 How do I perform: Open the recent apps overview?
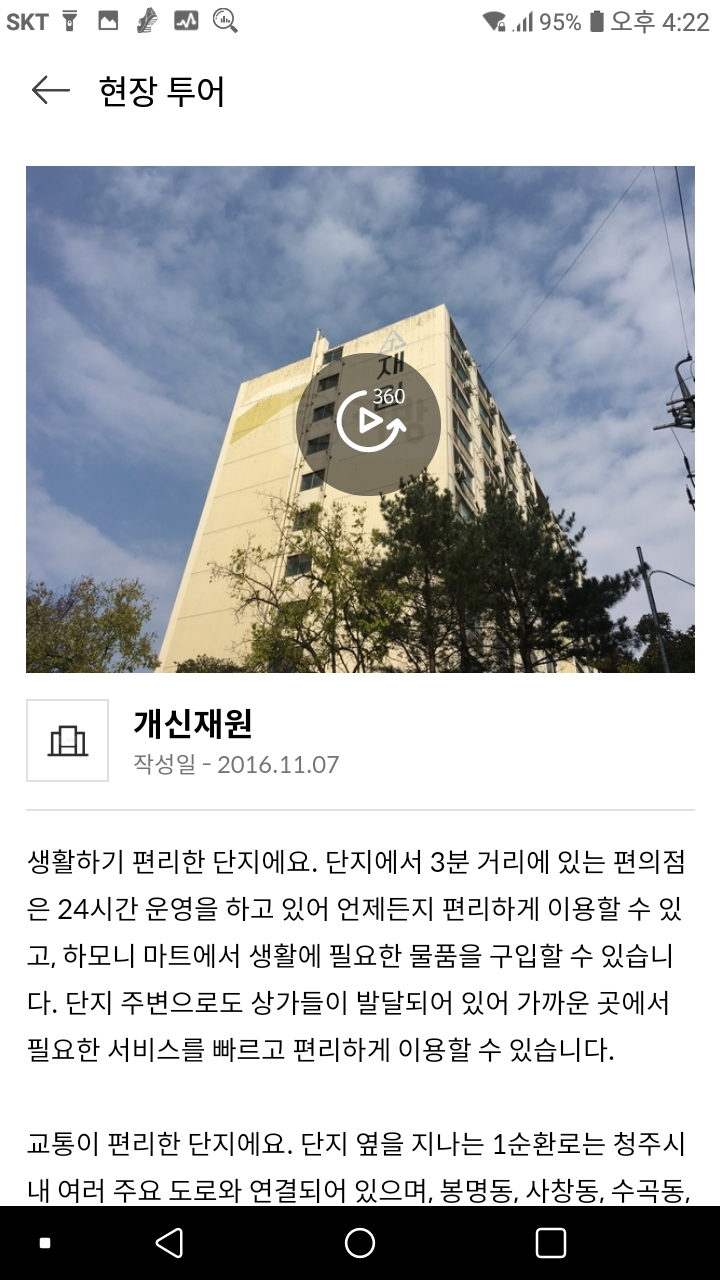[x=551, y=1243]
